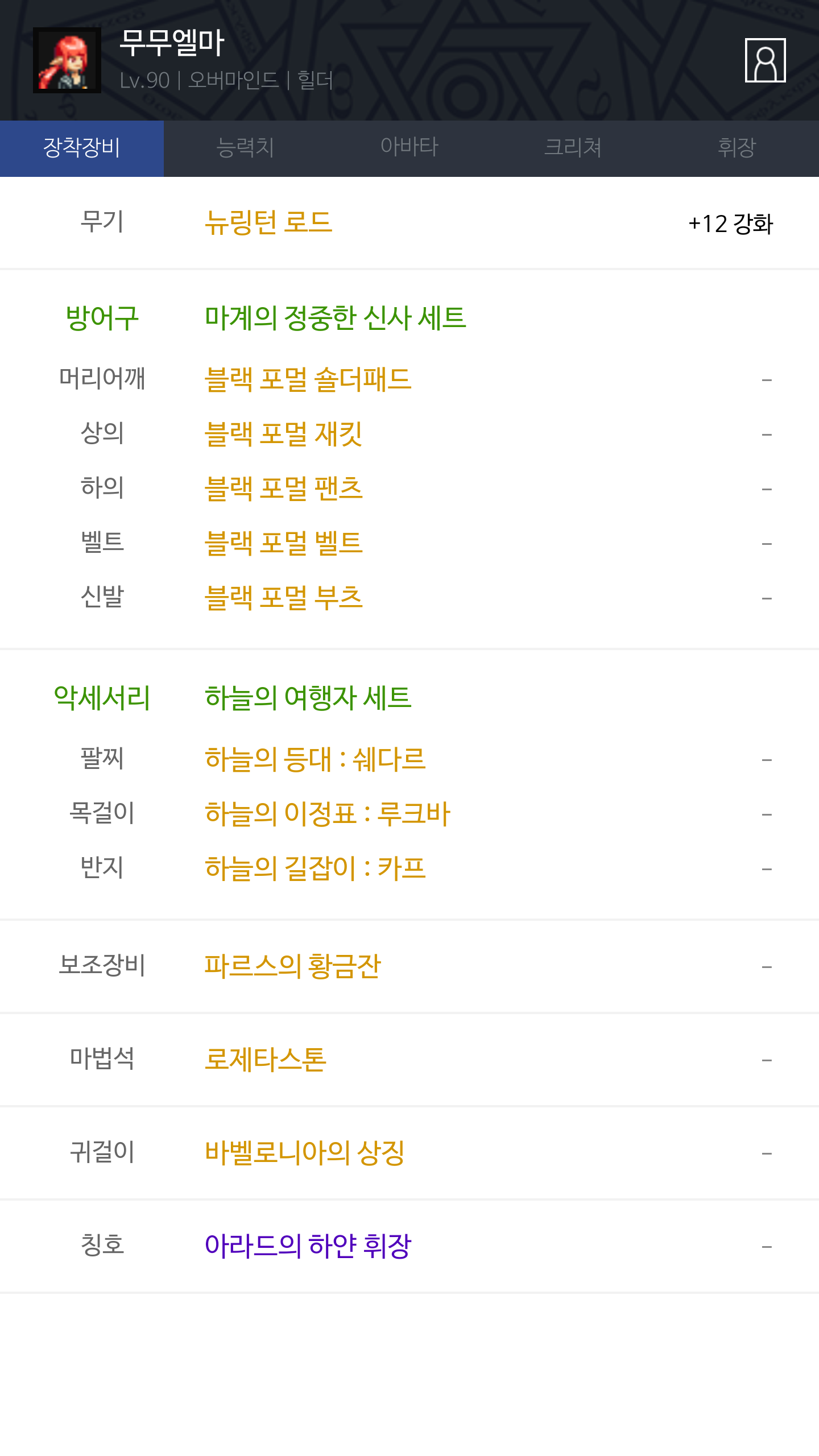Select the 장착장비 tab

[82, 148]
